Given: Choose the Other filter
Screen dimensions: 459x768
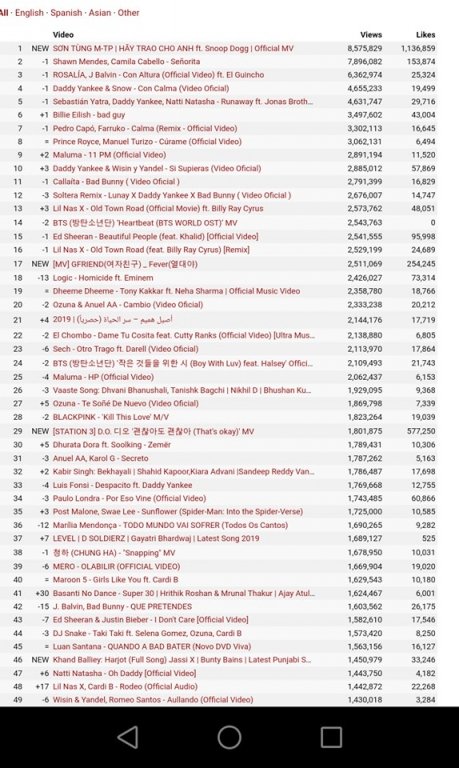Looking at the screenshot, I should [x=128, y=13].
